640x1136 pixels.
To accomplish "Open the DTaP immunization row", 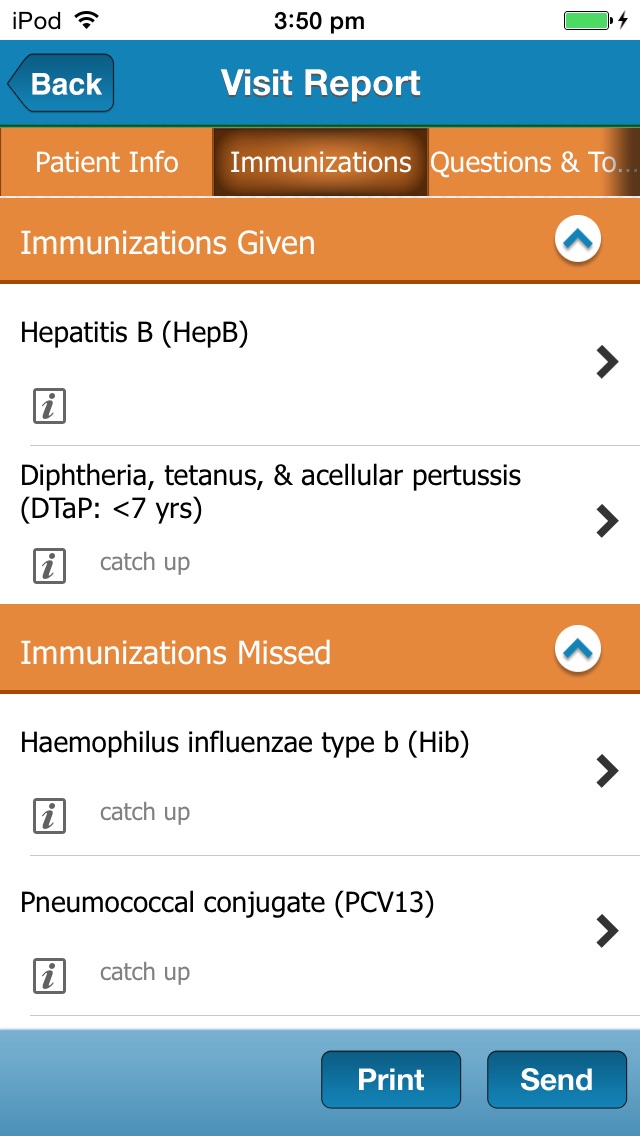I will (320, 525).
